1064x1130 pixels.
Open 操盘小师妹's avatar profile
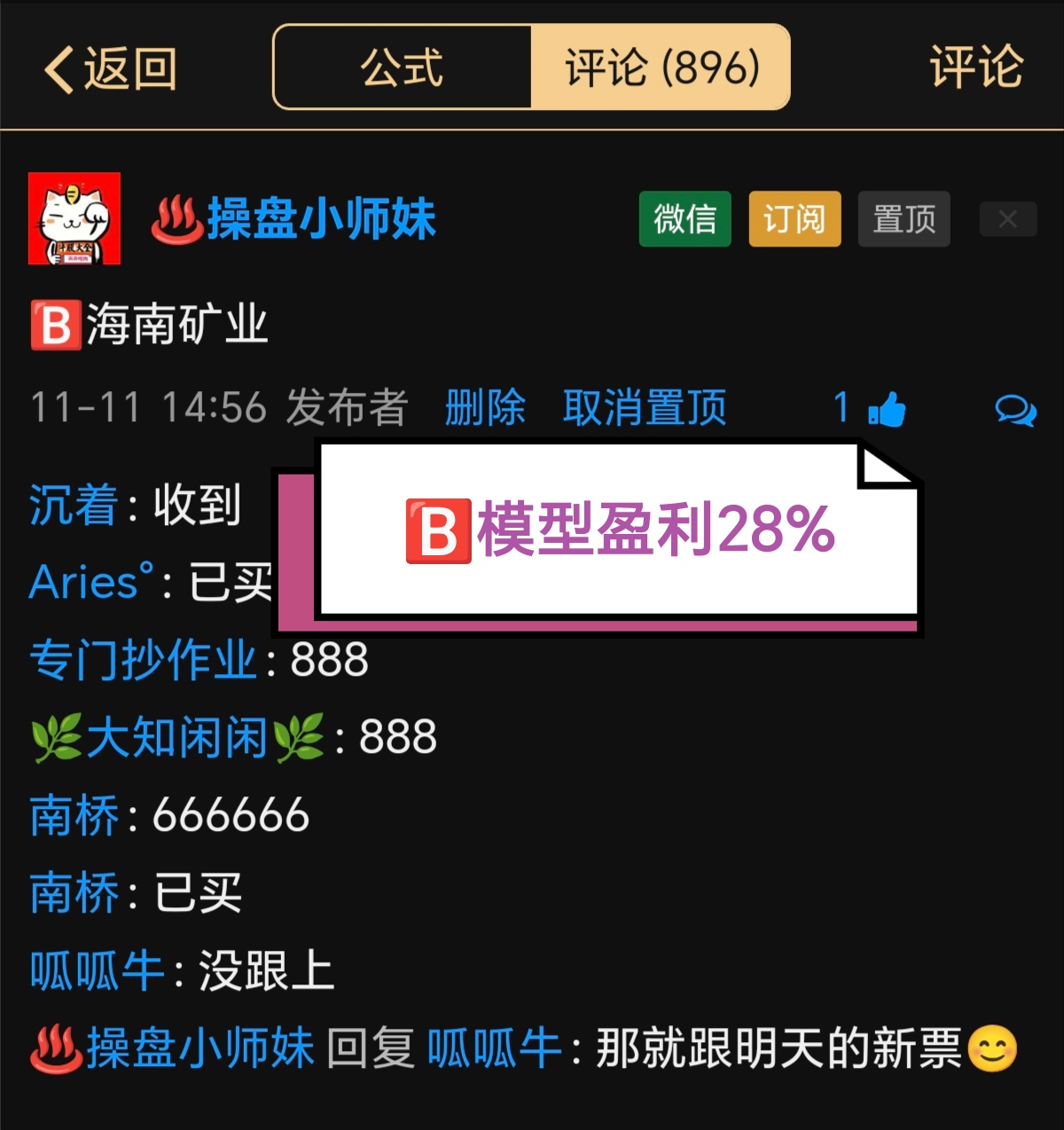[74, 218]
